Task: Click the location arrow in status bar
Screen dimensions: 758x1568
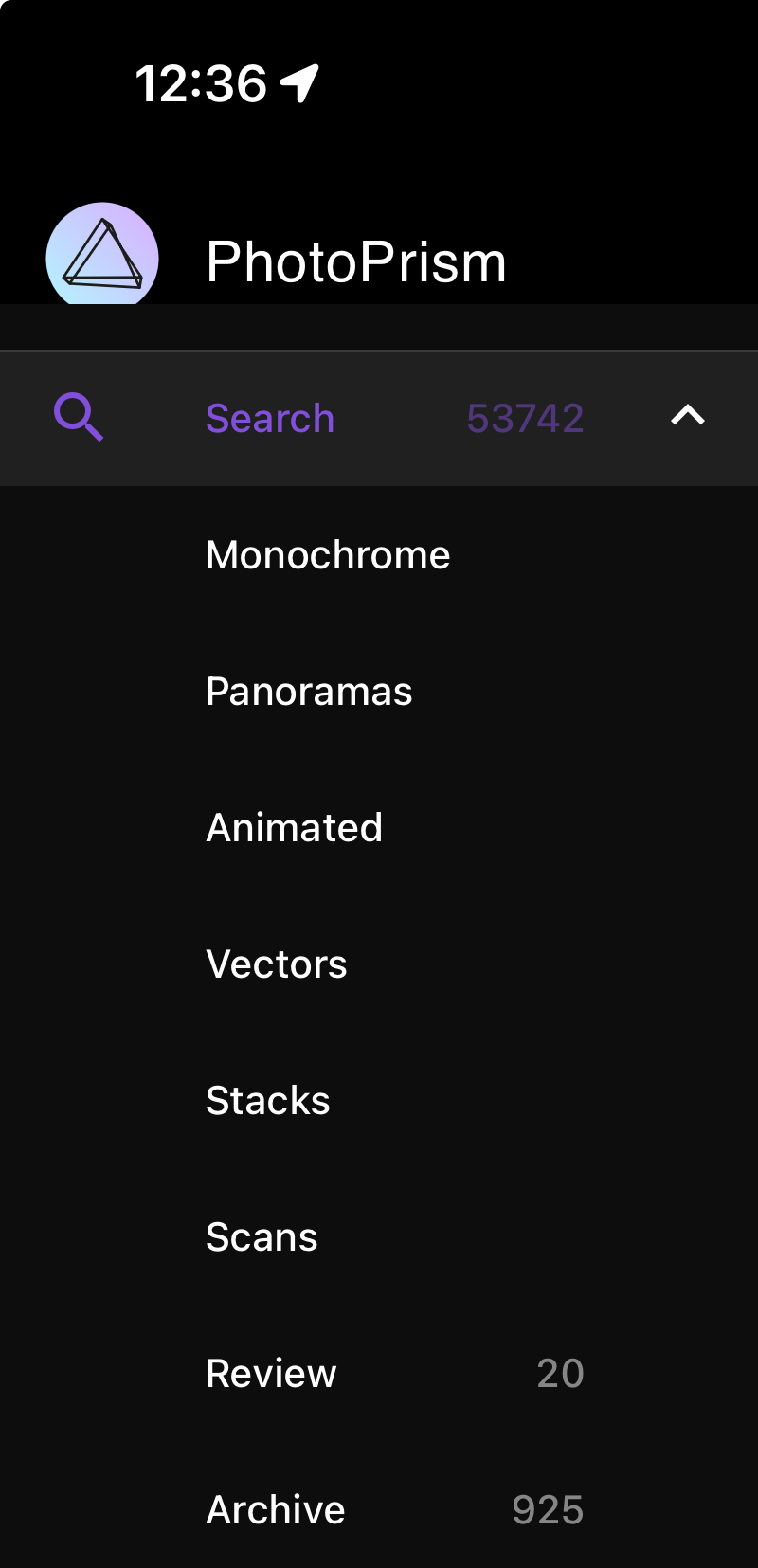Action: [x=298, y=82]
